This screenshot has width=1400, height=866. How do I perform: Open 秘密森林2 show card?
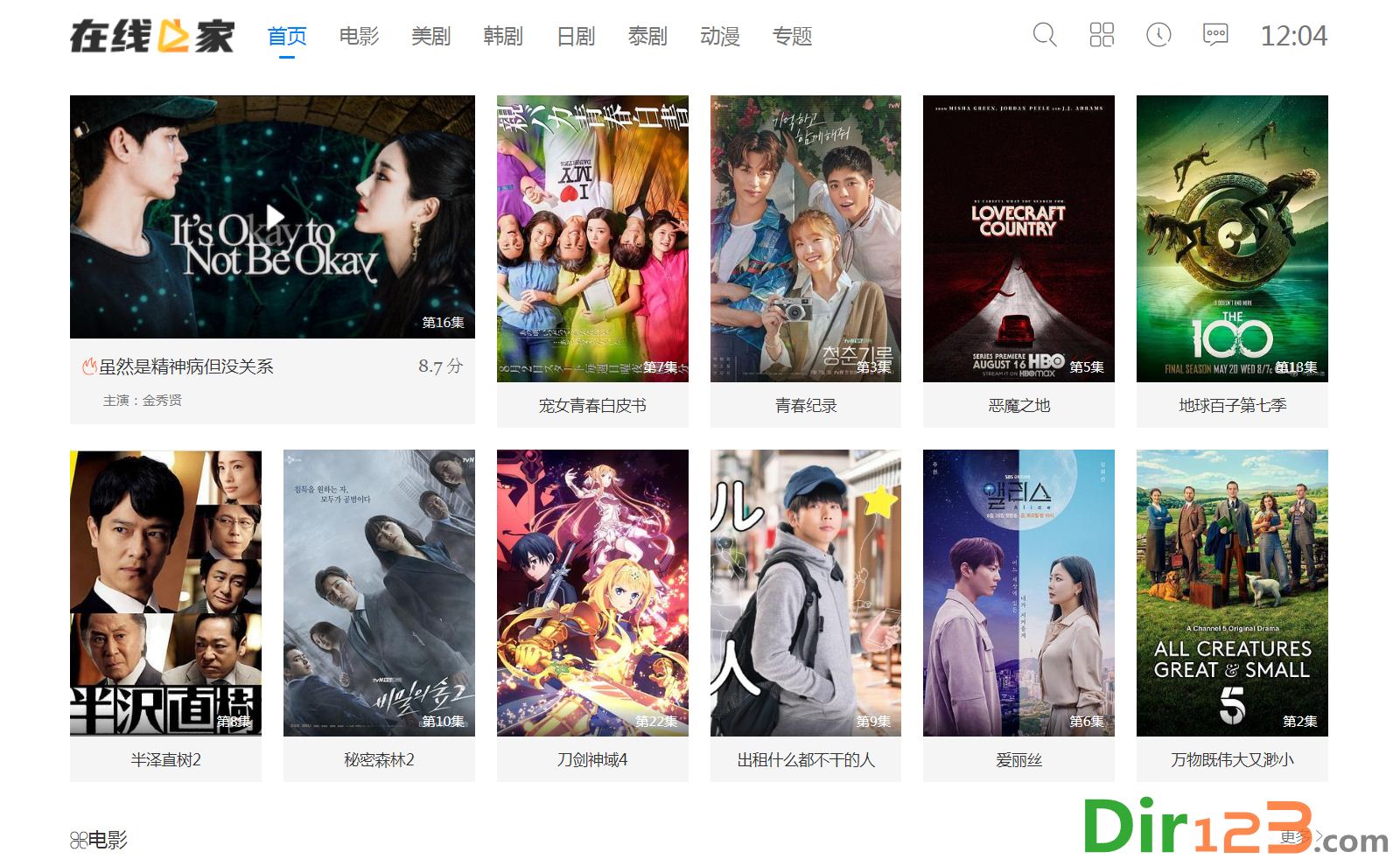click(x=379, y=593)
